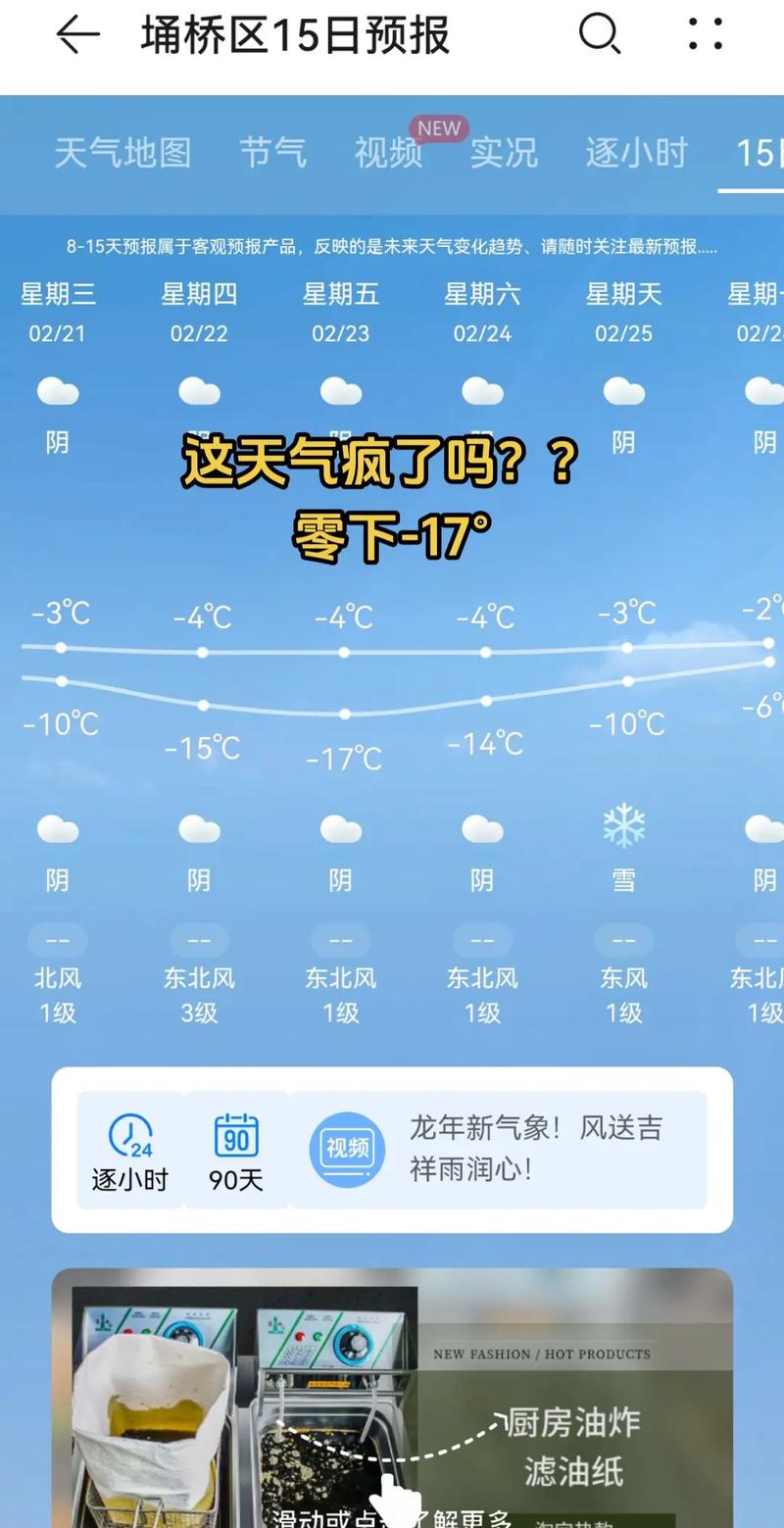Tap the search icon at top right
The image size is (784, 1528).
tap(601, 35)
